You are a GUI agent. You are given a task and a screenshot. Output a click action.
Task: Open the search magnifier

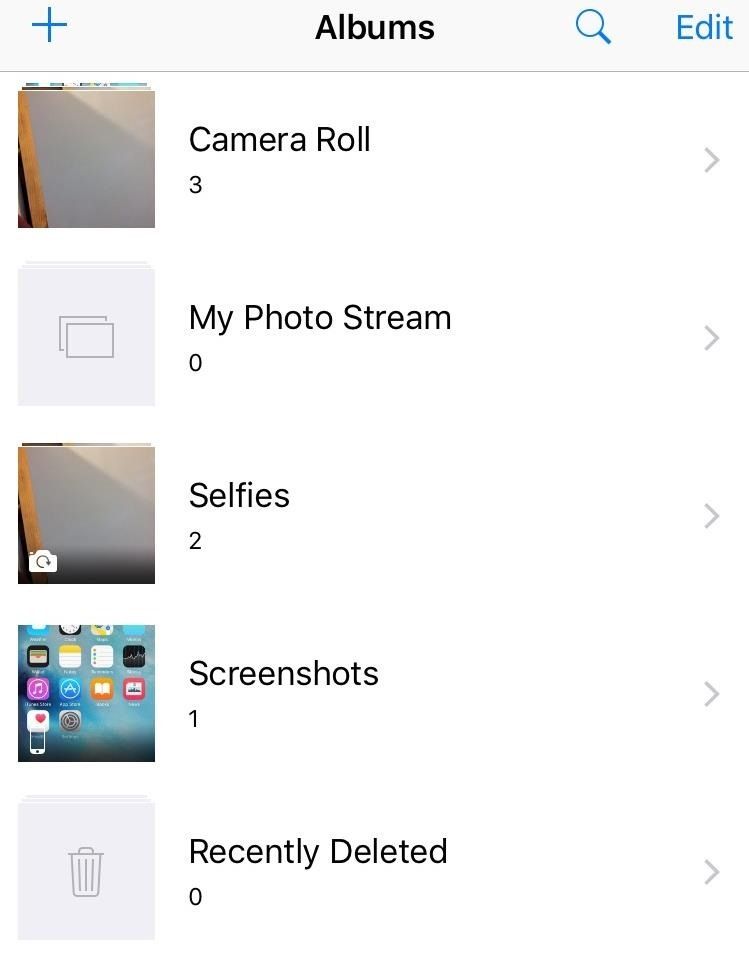coord(593,27)
